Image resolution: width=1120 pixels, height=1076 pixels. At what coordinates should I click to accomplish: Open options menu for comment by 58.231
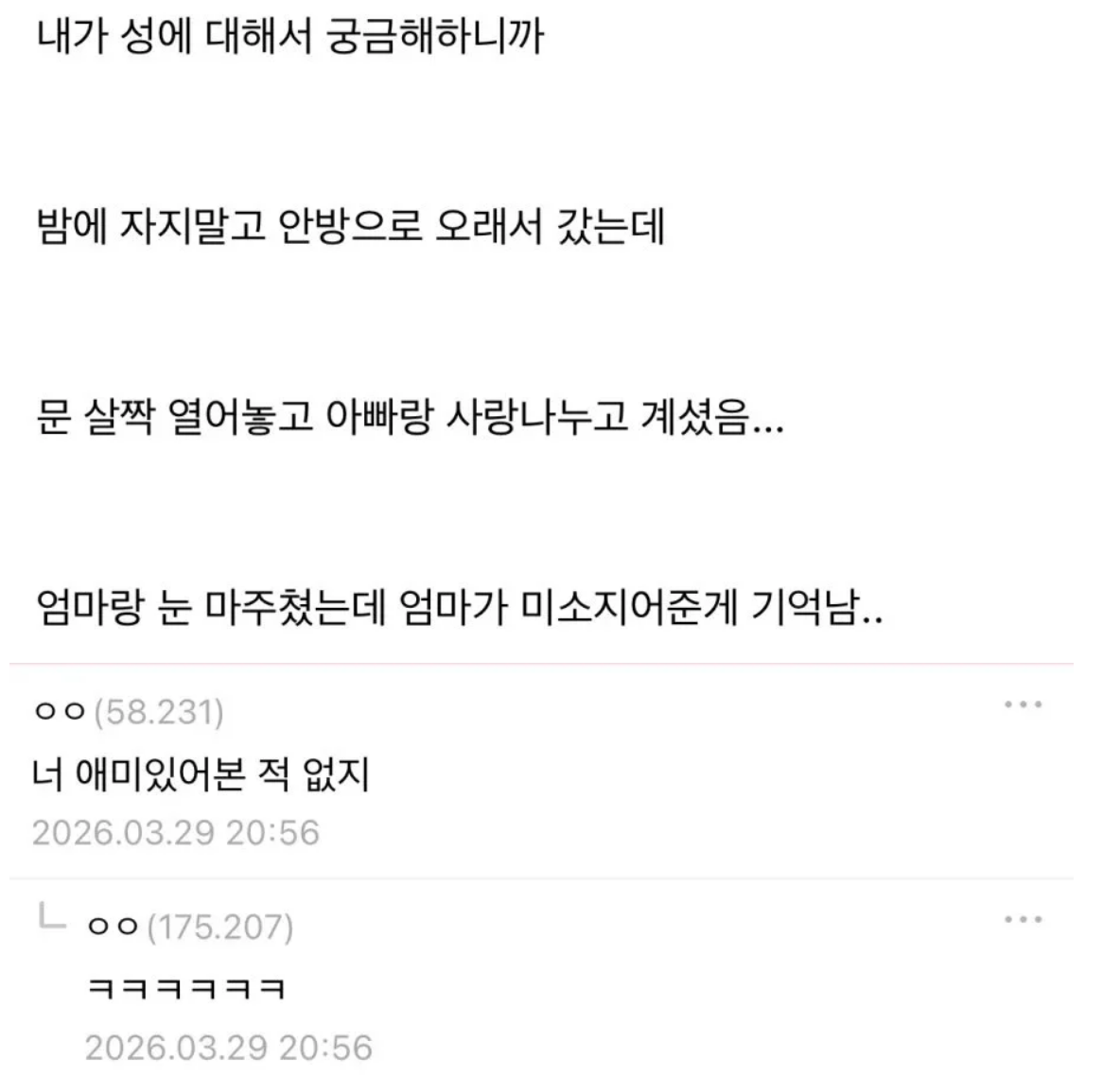(x=1023, y=705)
